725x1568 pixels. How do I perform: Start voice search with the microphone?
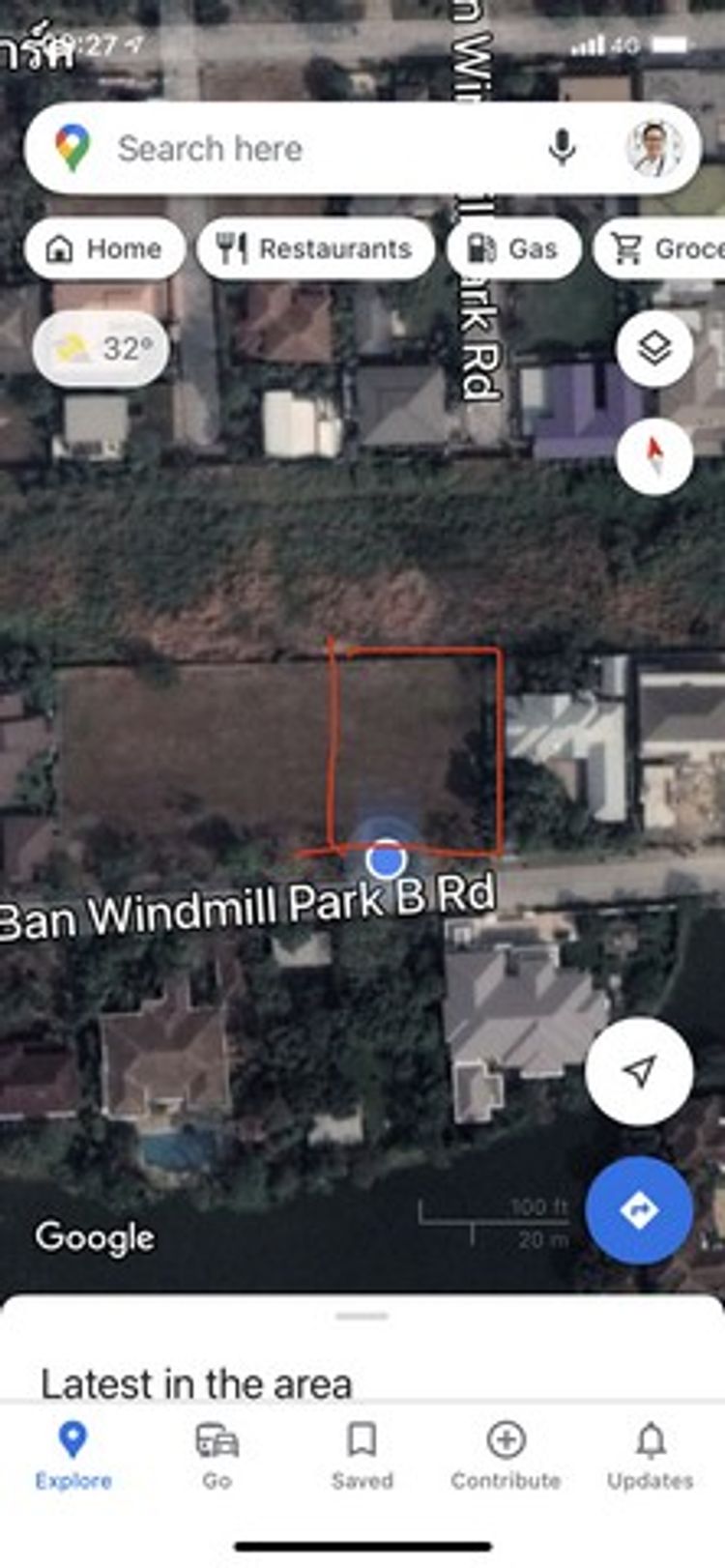click(562, 148)
